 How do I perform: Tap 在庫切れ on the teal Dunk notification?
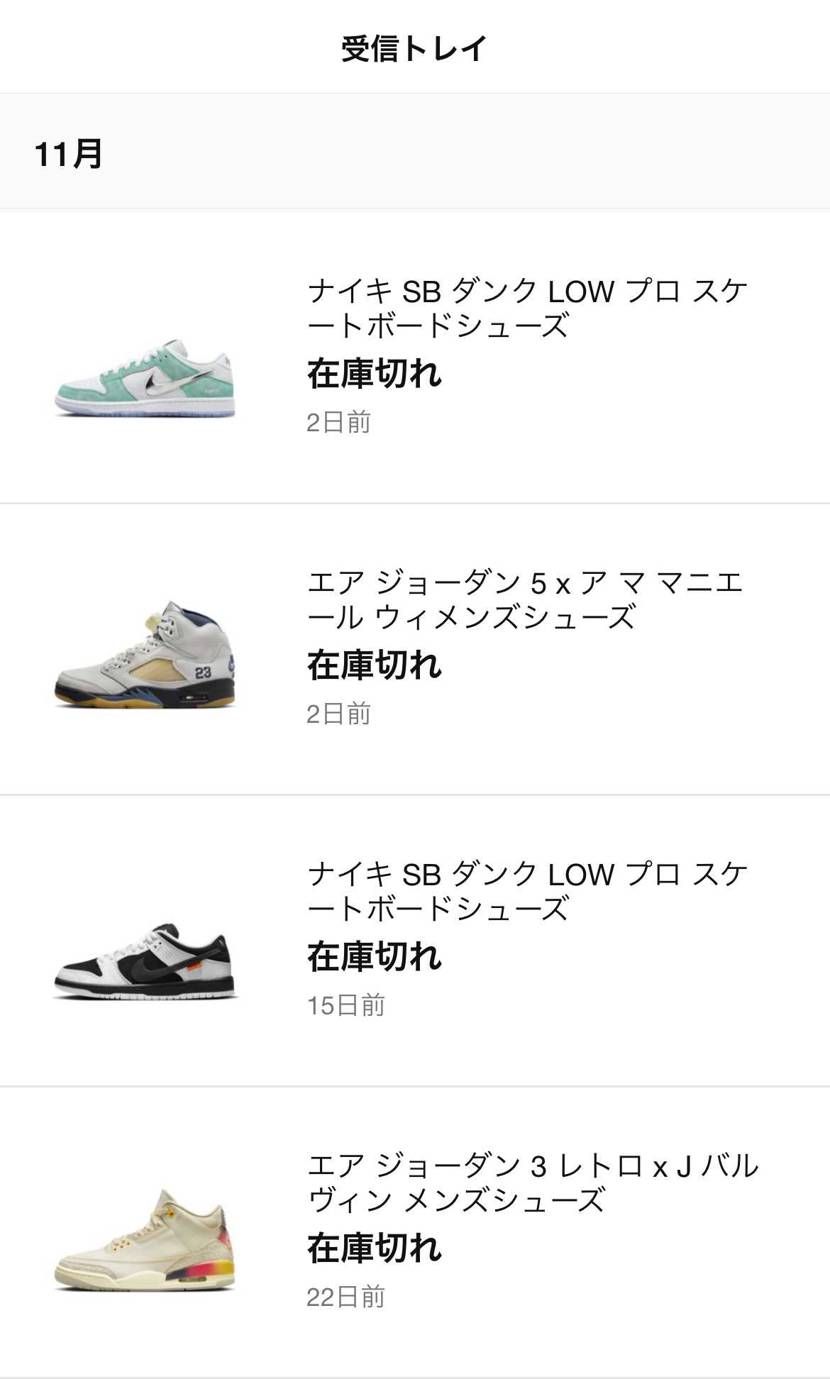373,376
